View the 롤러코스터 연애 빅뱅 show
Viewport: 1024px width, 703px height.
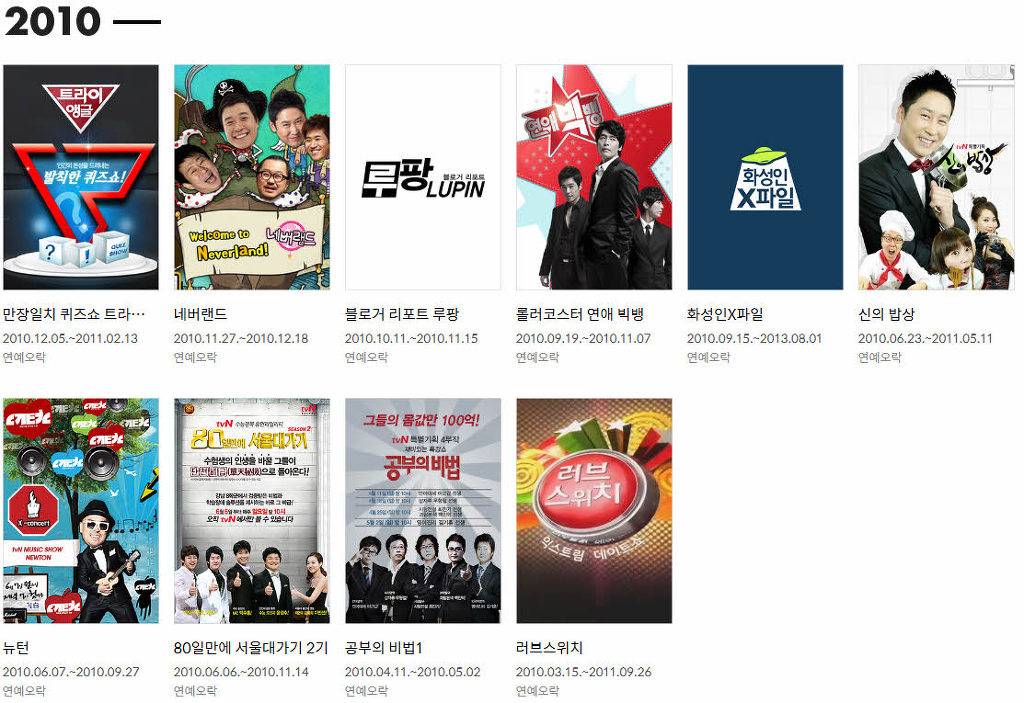coord(594,178)
